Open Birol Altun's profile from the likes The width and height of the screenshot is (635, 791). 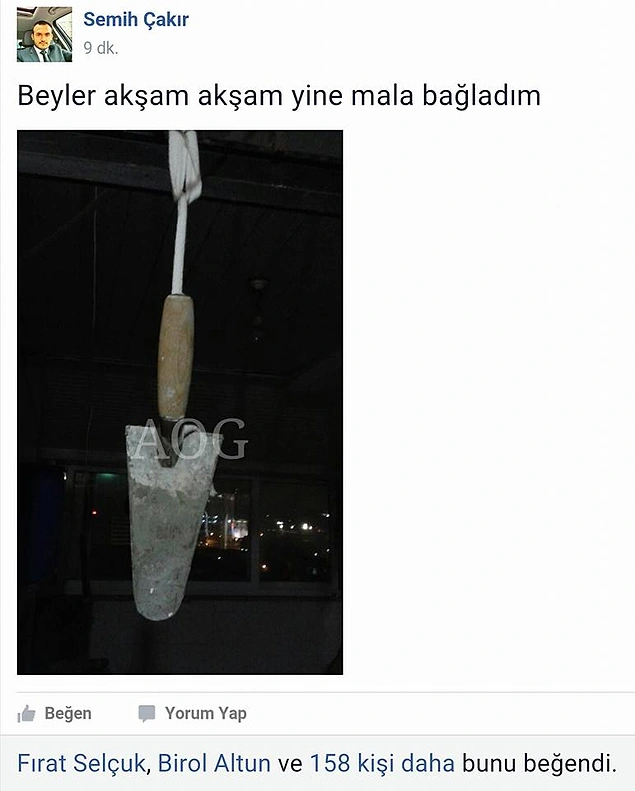pos(214,764)
